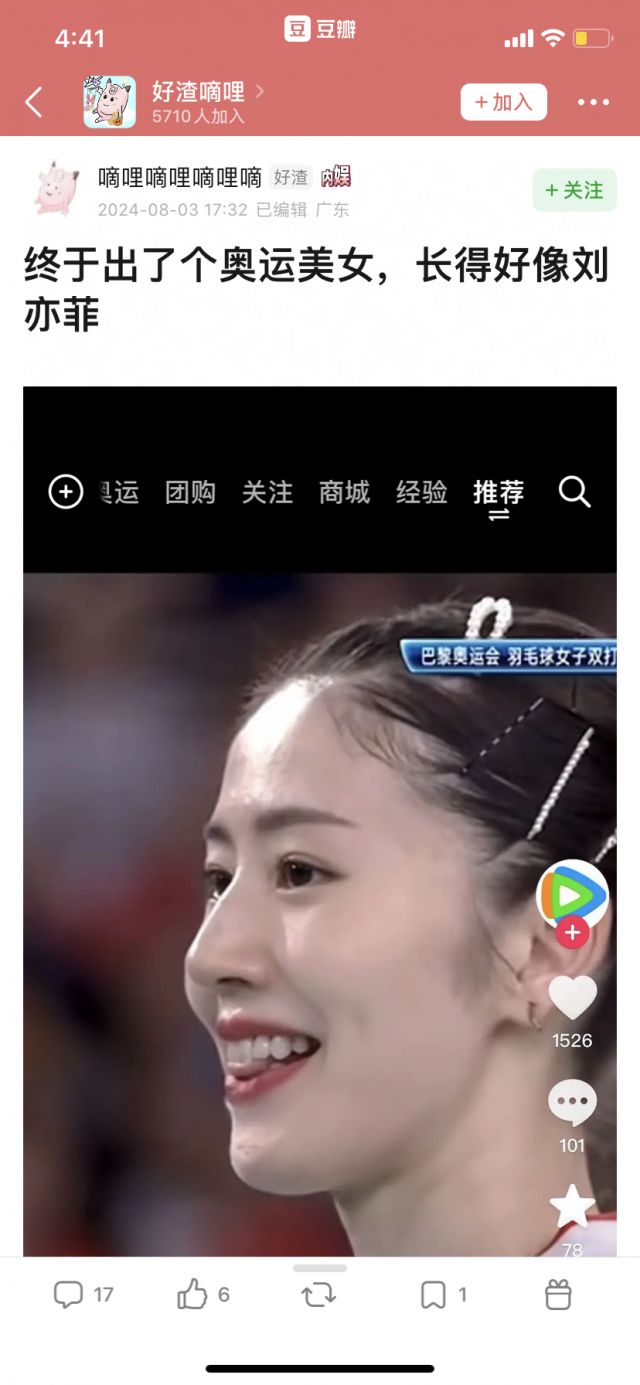Go back to the previous page
Screen dimensions: 640x1385
pyautogui.click(x=34, y=102)
